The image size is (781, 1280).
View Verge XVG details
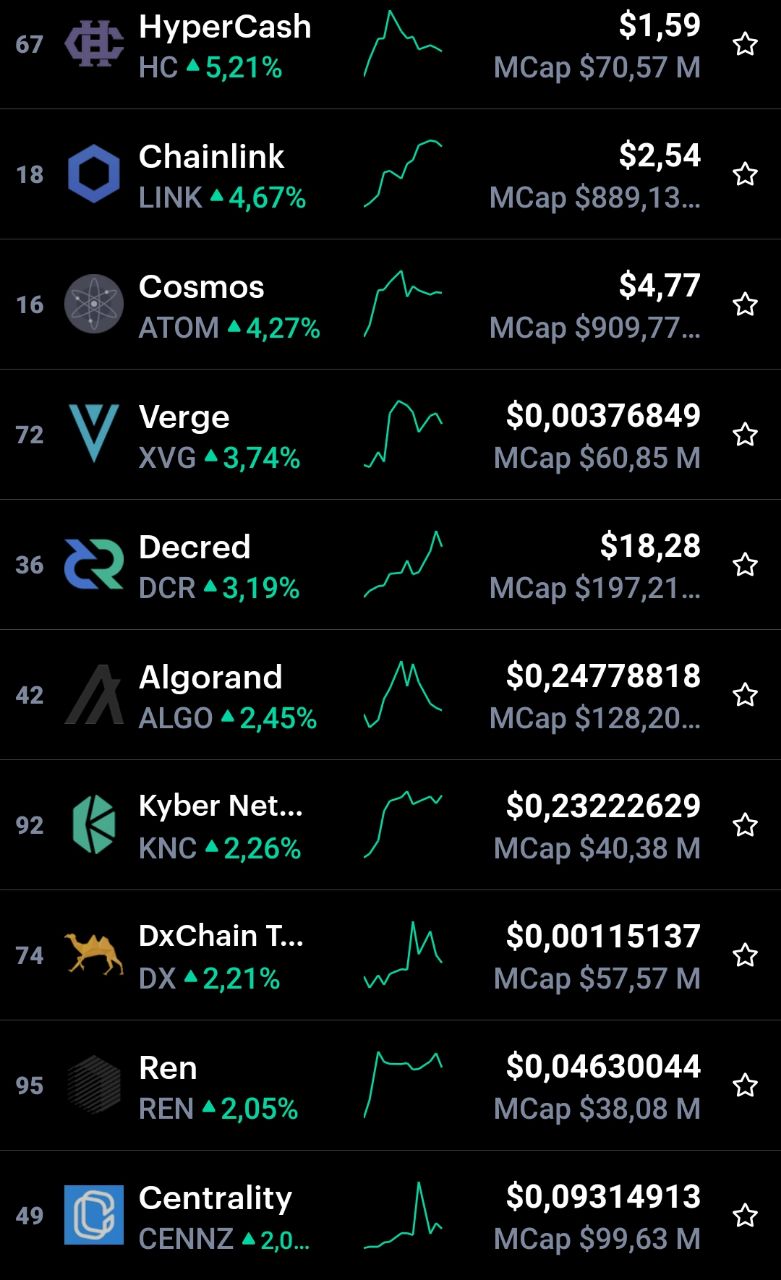(x=390, y=434)
